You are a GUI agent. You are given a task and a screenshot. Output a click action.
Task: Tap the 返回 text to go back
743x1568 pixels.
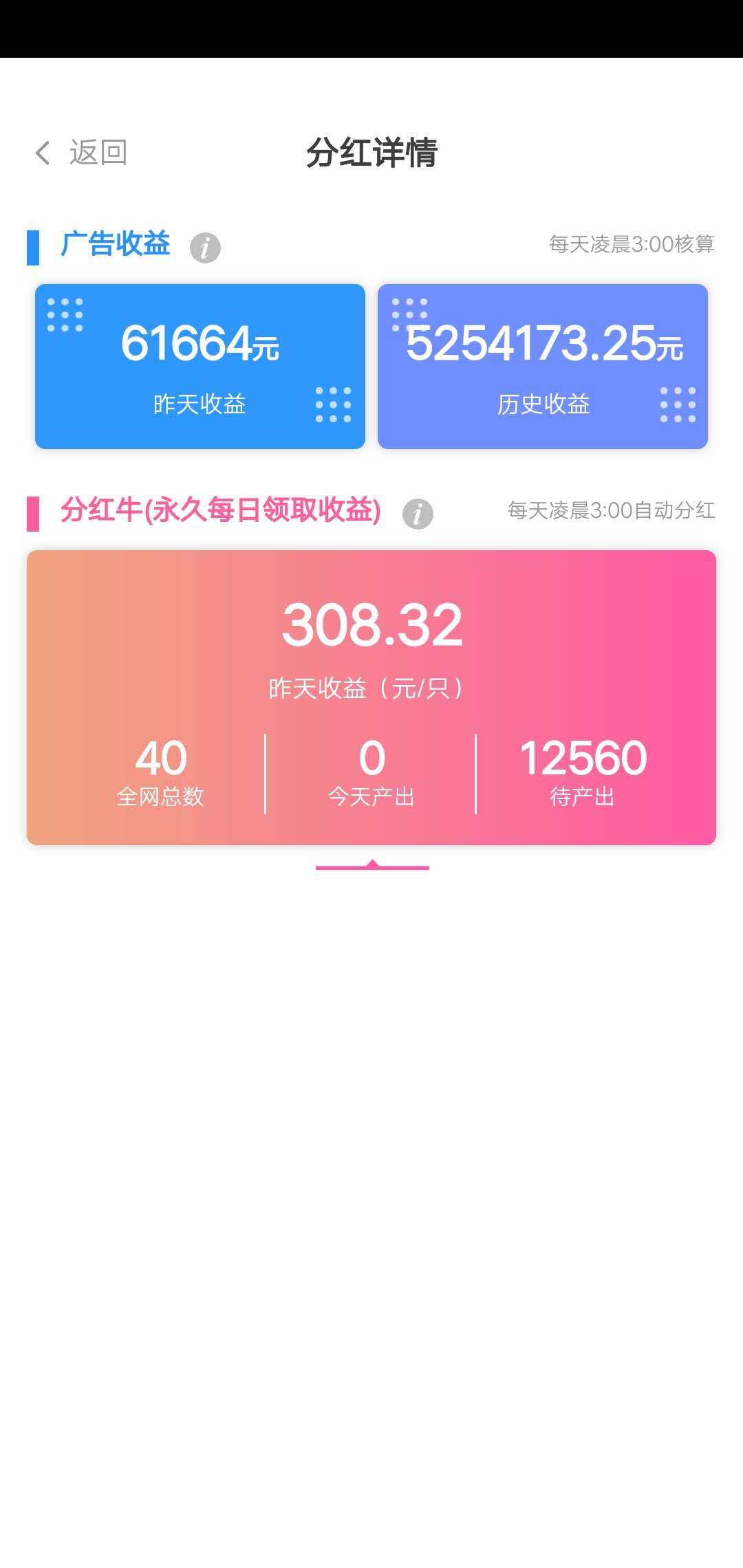coord(98,152)
